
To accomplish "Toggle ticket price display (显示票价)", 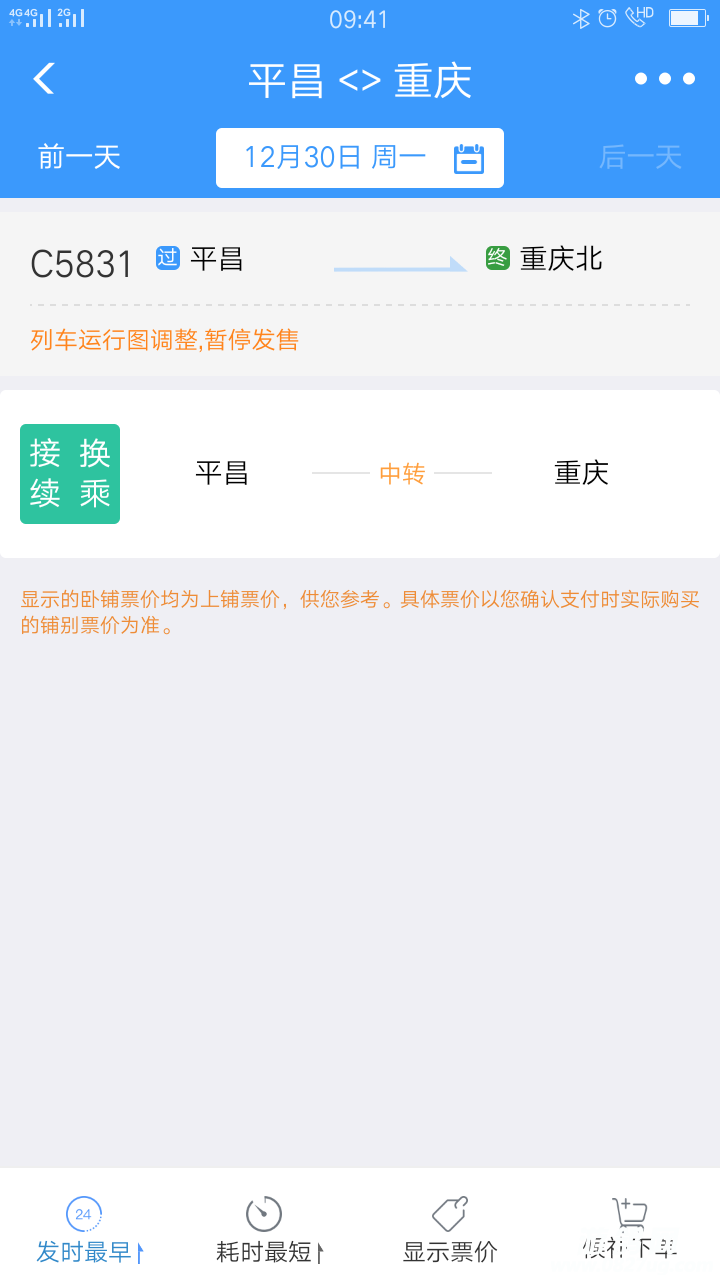I will (x=450, y=1230).
